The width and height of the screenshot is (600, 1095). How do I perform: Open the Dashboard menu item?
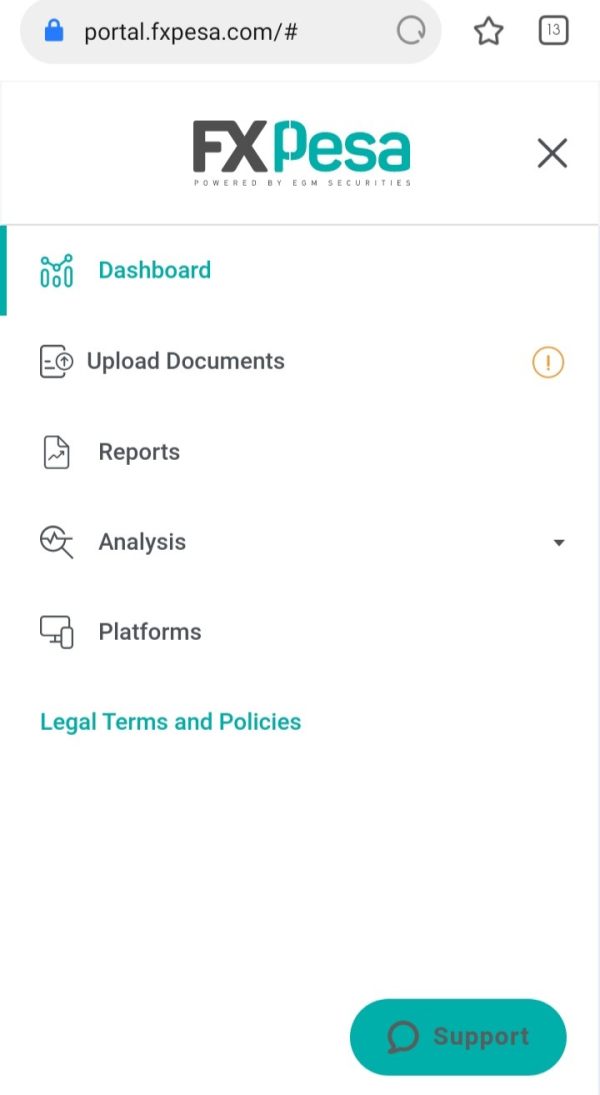[x=299, y=270]
